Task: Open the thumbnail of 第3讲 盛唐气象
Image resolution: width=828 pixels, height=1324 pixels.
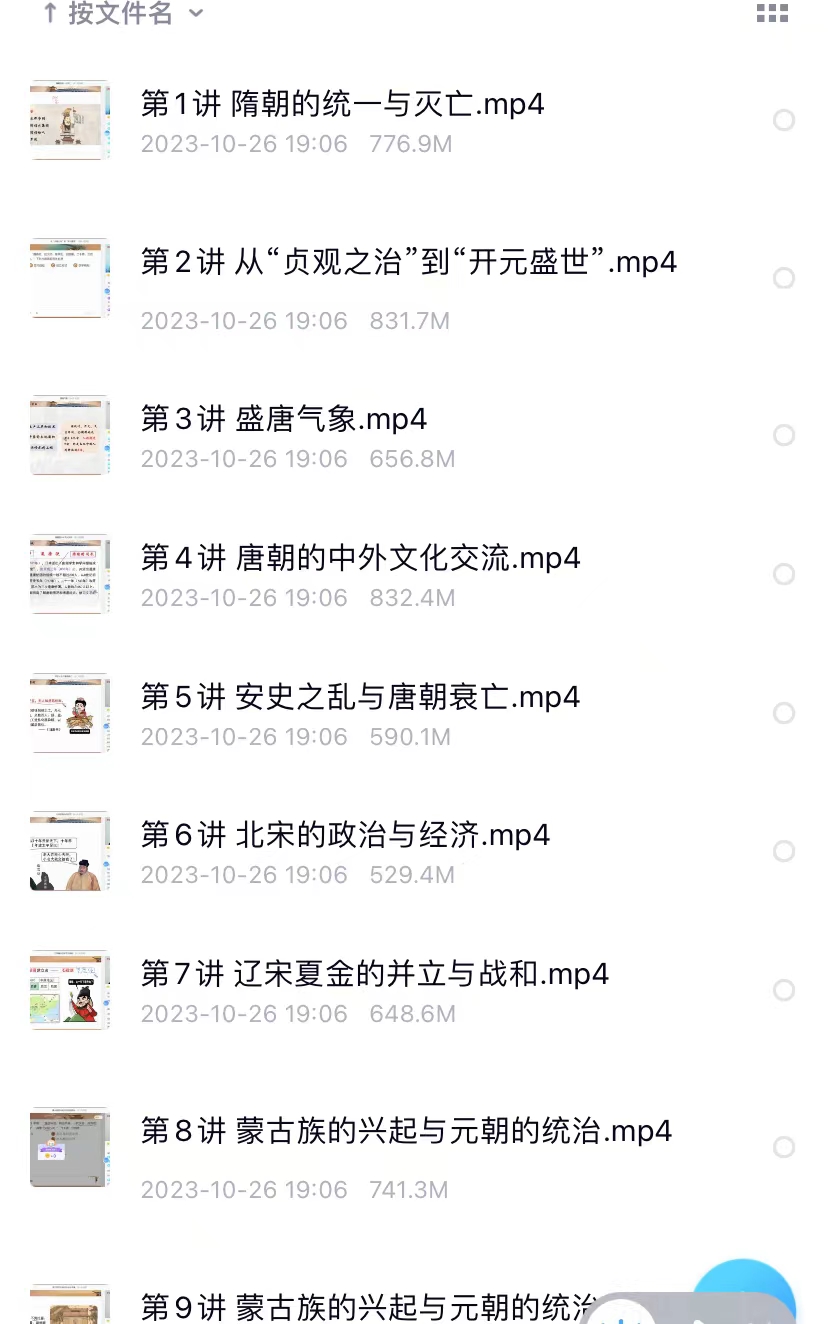Action: tap(69, 435)
